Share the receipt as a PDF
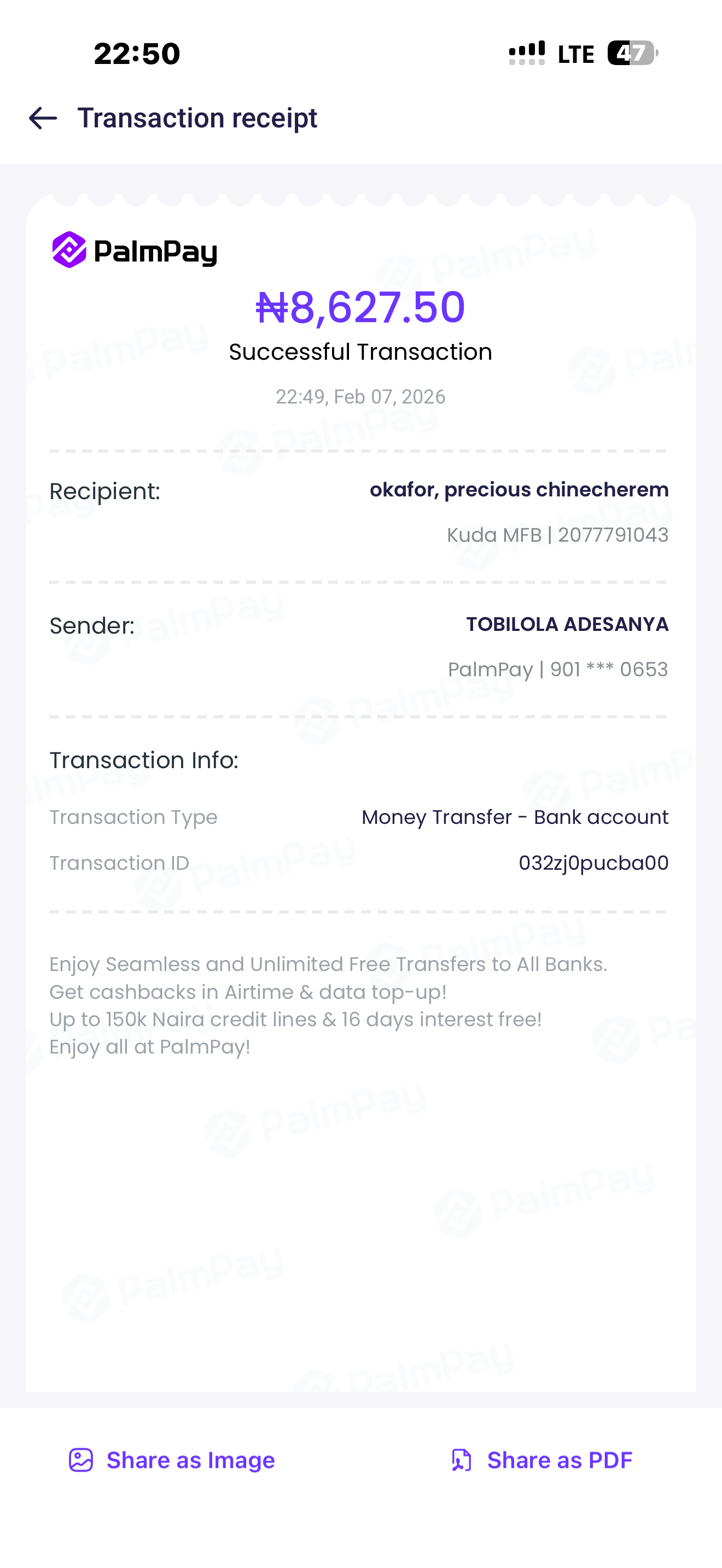Screen dimensions: 722x1568 tap(541, 1460)
